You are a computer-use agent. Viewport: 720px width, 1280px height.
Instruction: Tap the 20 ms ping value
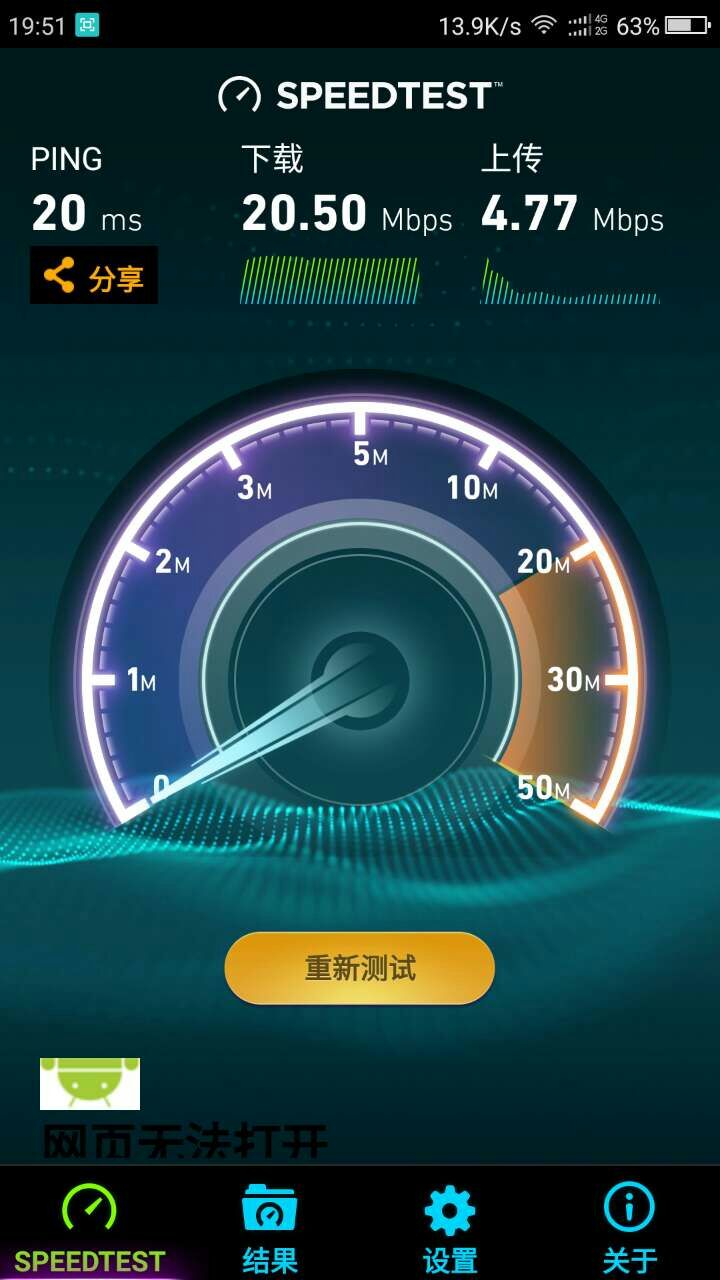(x=85, y=213)
